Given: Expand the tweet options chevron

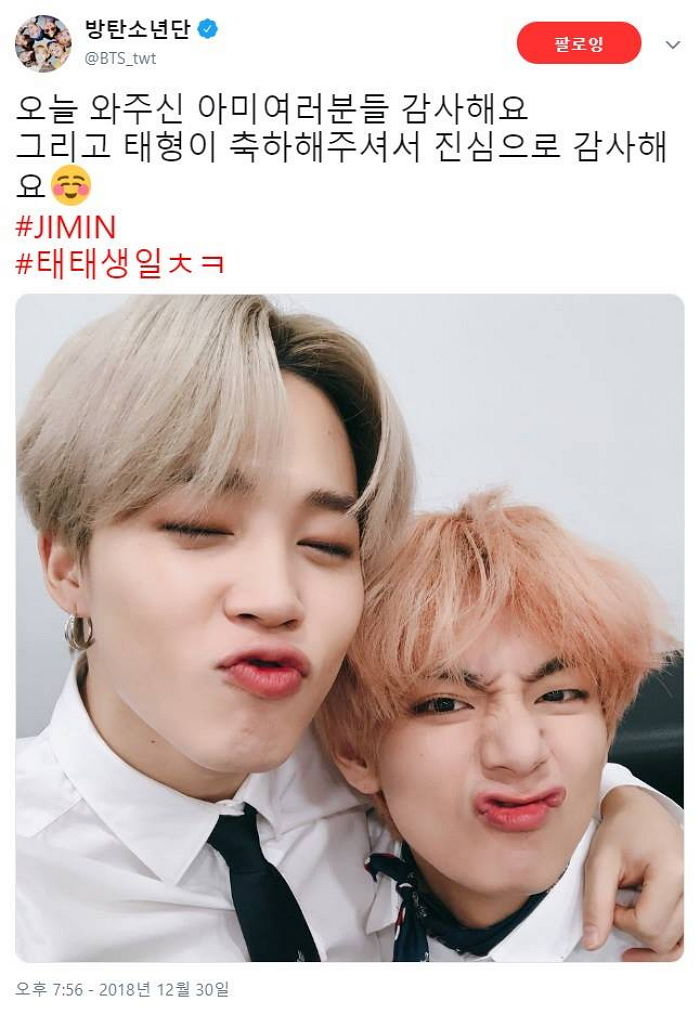Looking at the screenshot, I should pyautogui.click(x=672, y=44).
